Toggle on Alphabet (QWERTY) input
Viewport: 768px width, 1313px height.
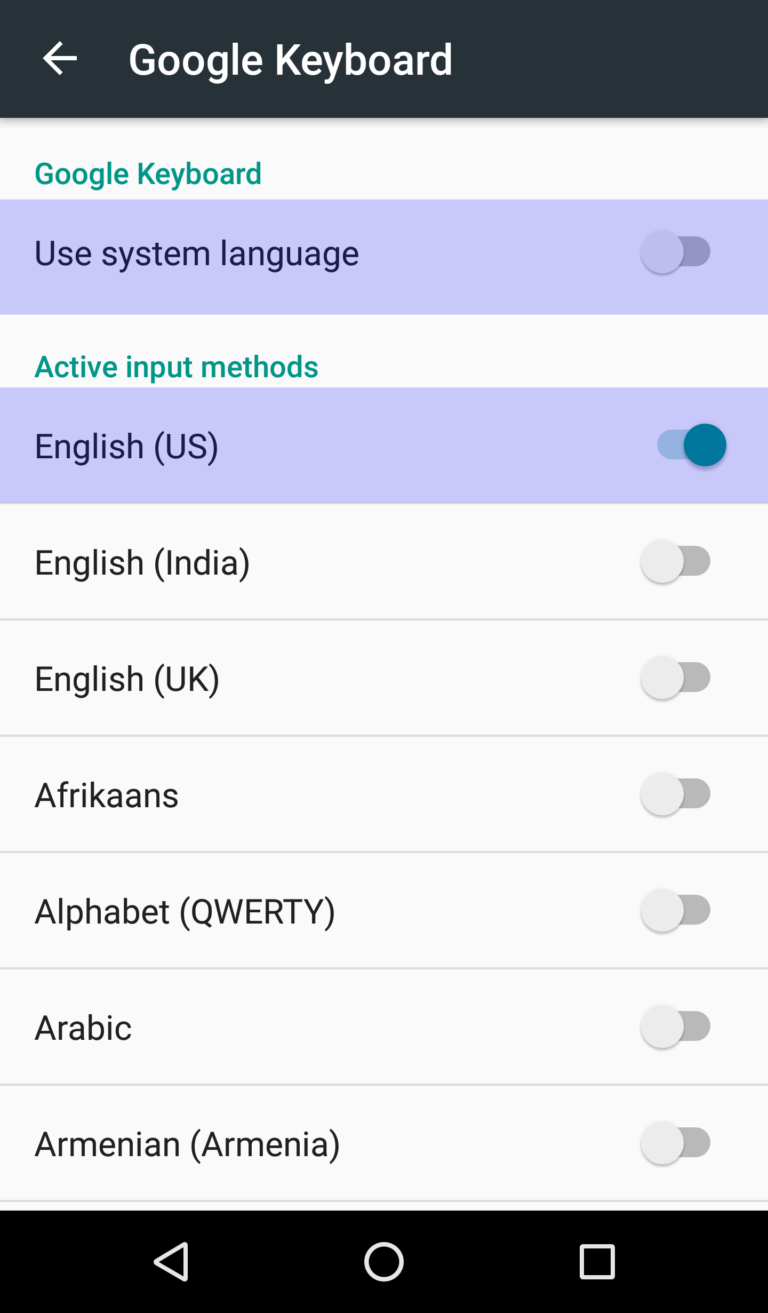[678, 910]
